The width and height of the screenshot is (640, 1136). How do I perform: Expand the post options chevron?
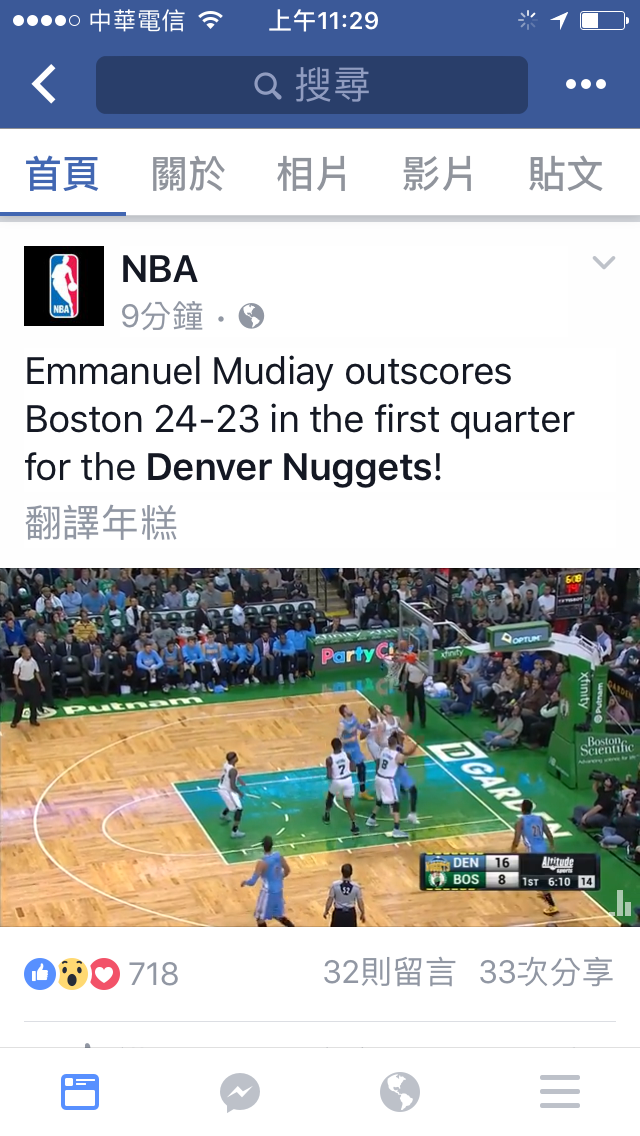pyautogui.click(x=603, y=264)
